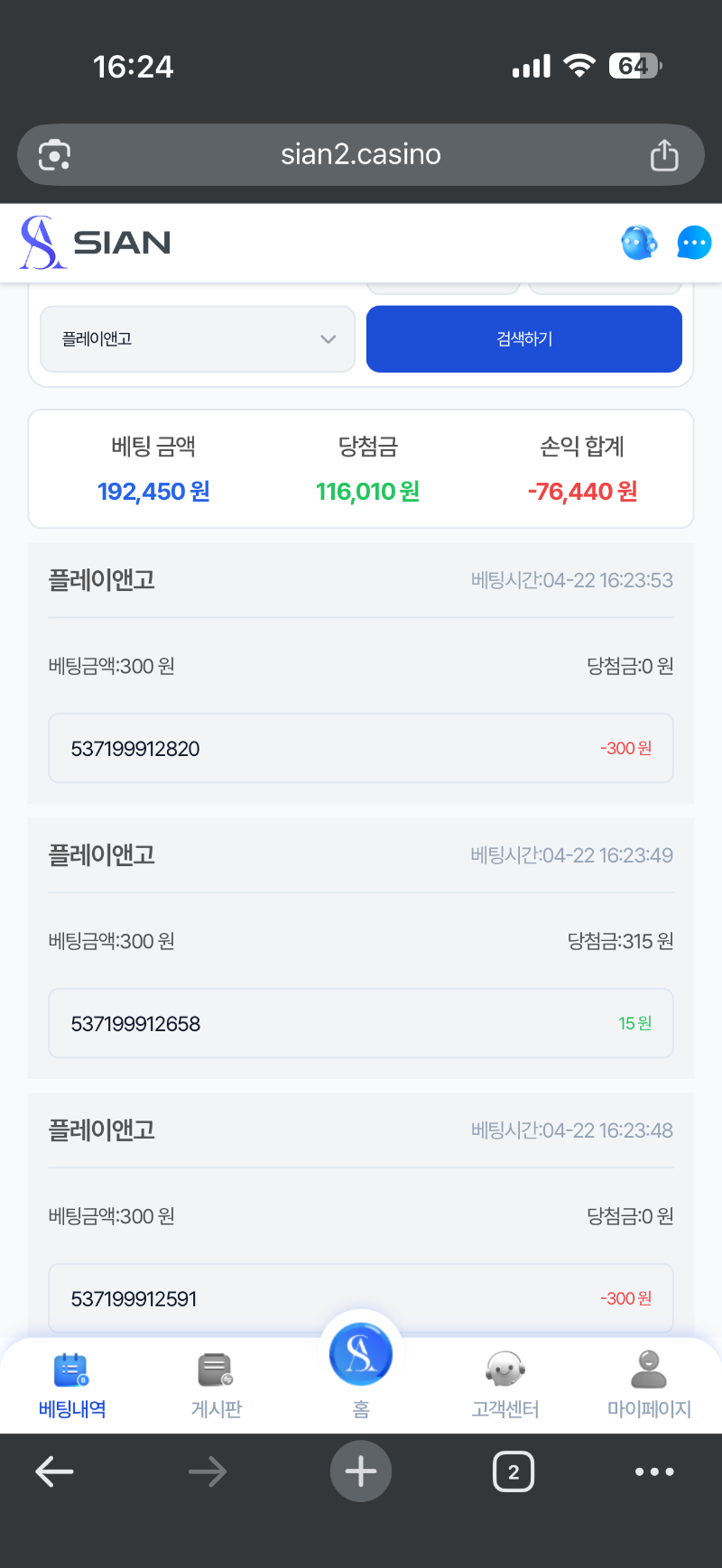Open the customer support headset icon
The height and width of the screenshot is (1568, 722).
(x=639, y=243)
